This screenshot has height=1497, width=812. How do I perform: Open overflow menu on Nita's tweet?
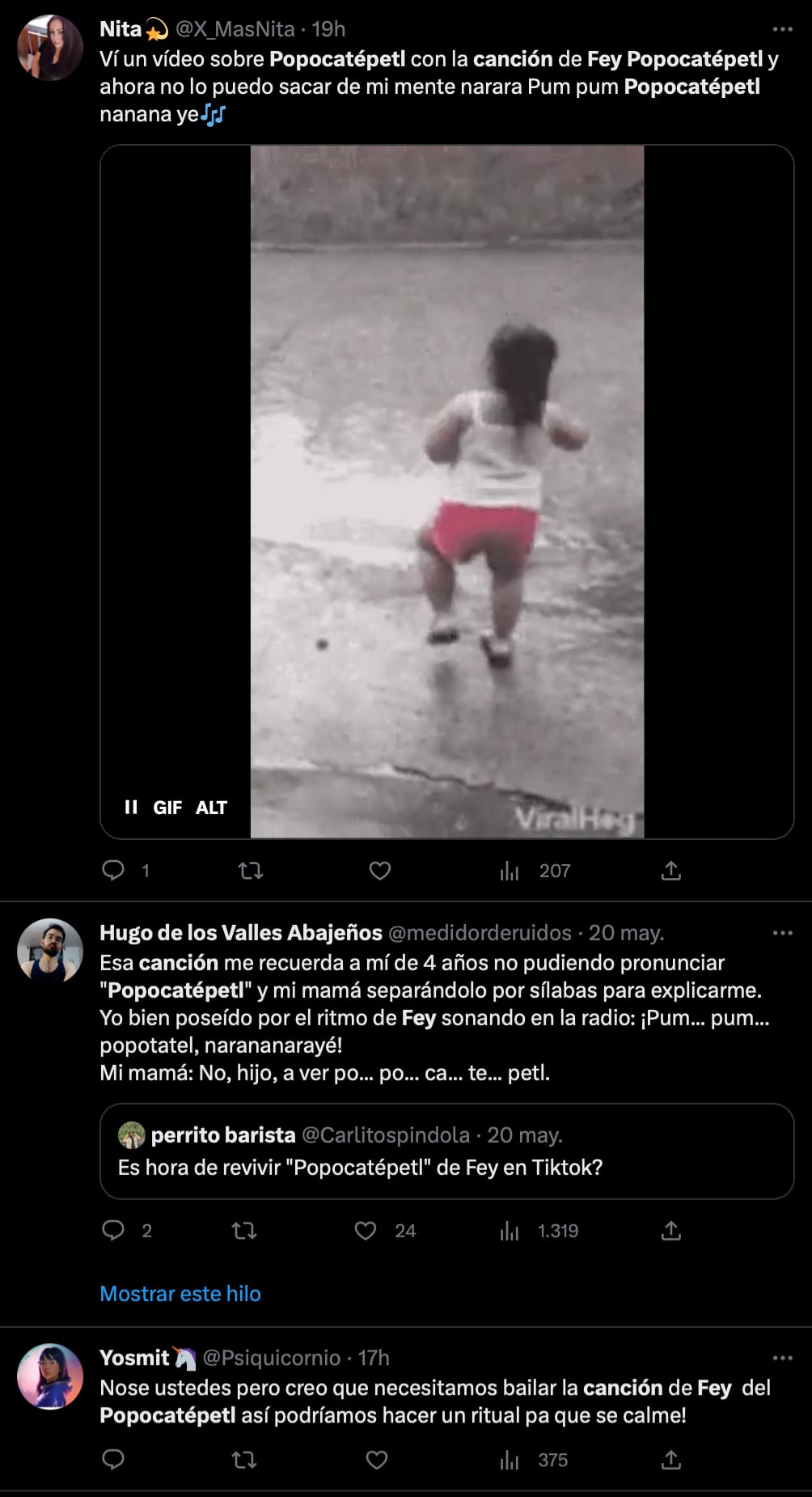[782, 29]
